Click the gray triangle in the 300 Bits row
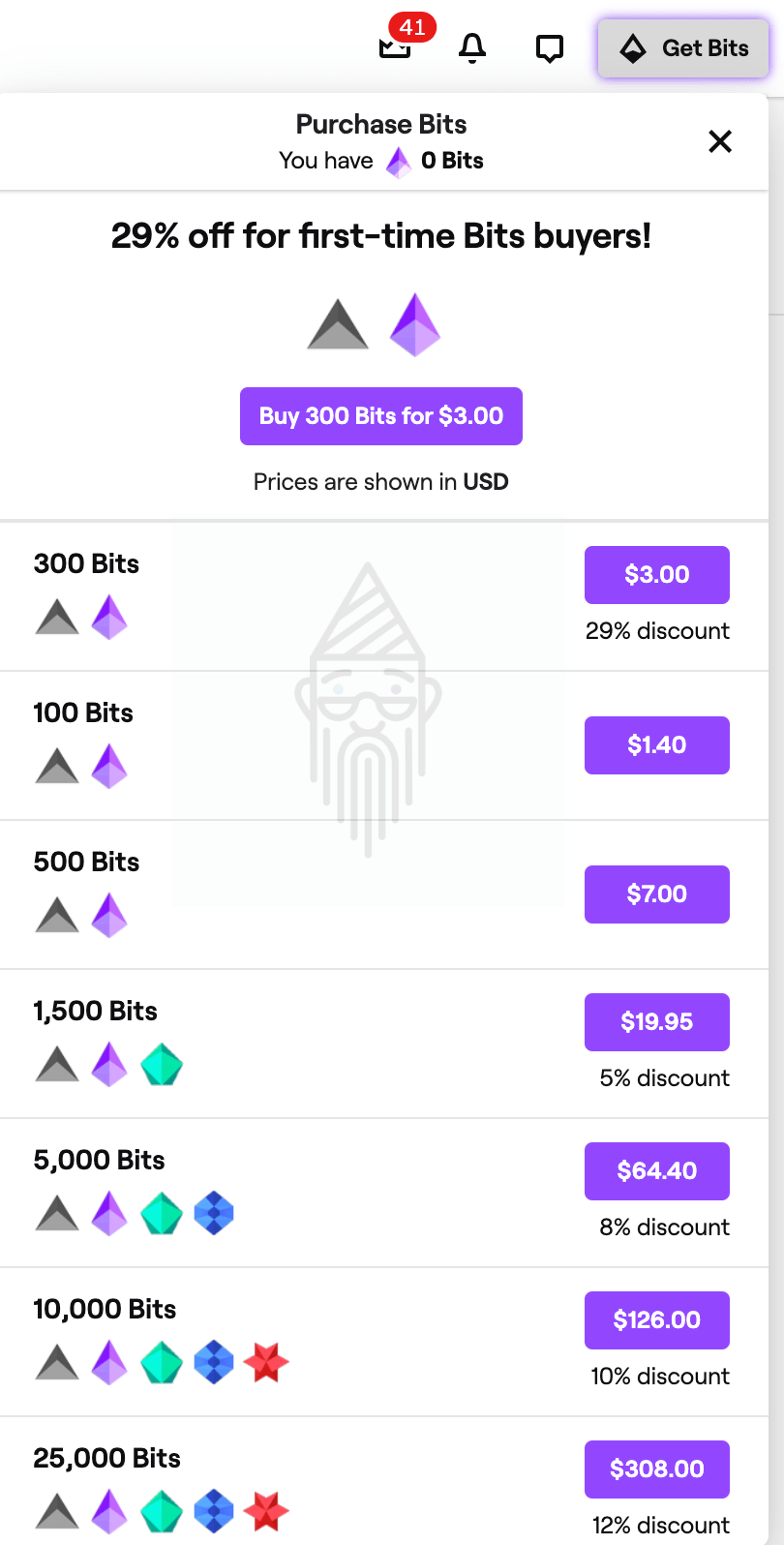This screenshot has height=1545, width=784. click(56, 618)
